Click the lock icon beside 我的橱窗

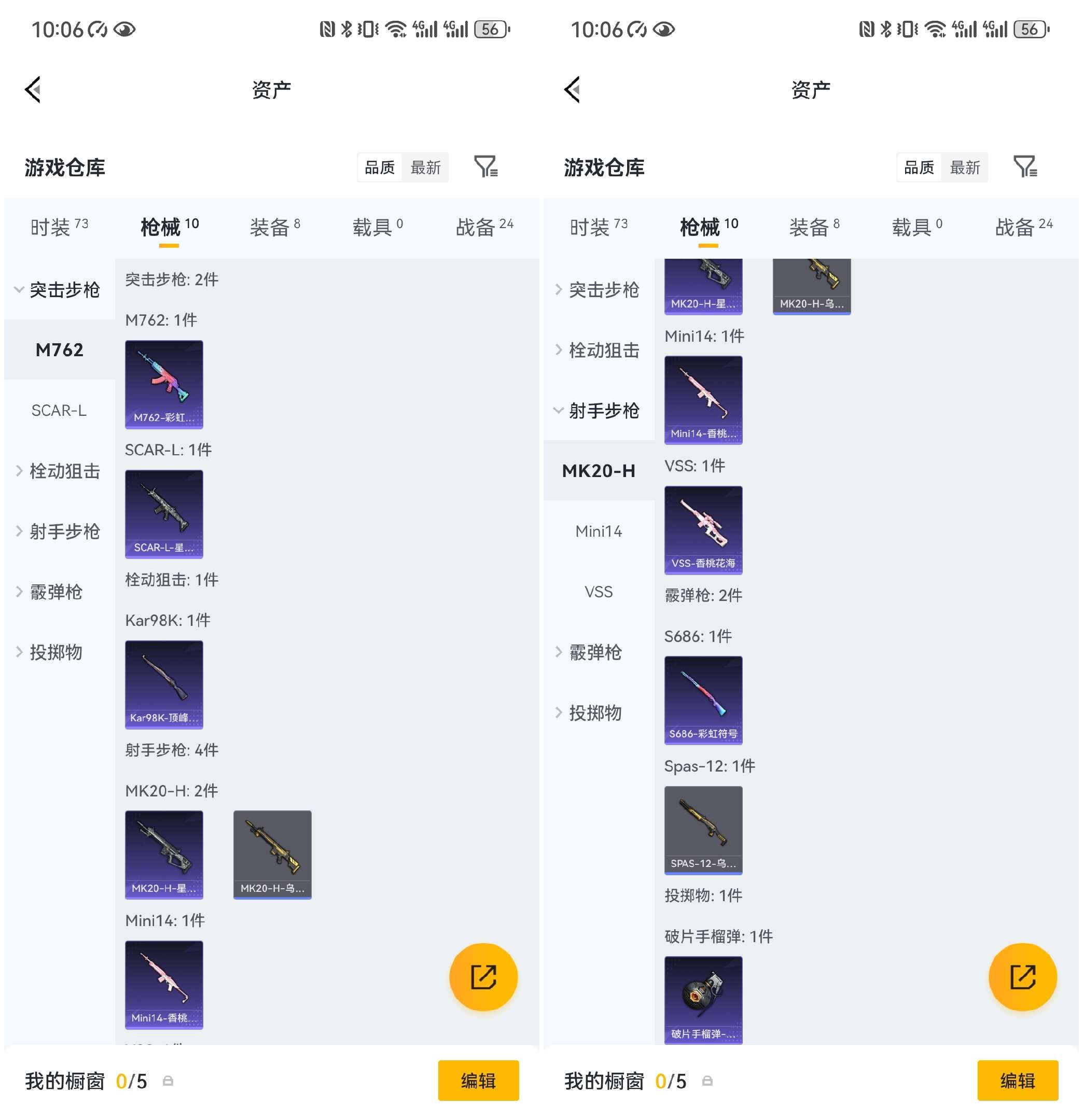tap(168, 1081)
